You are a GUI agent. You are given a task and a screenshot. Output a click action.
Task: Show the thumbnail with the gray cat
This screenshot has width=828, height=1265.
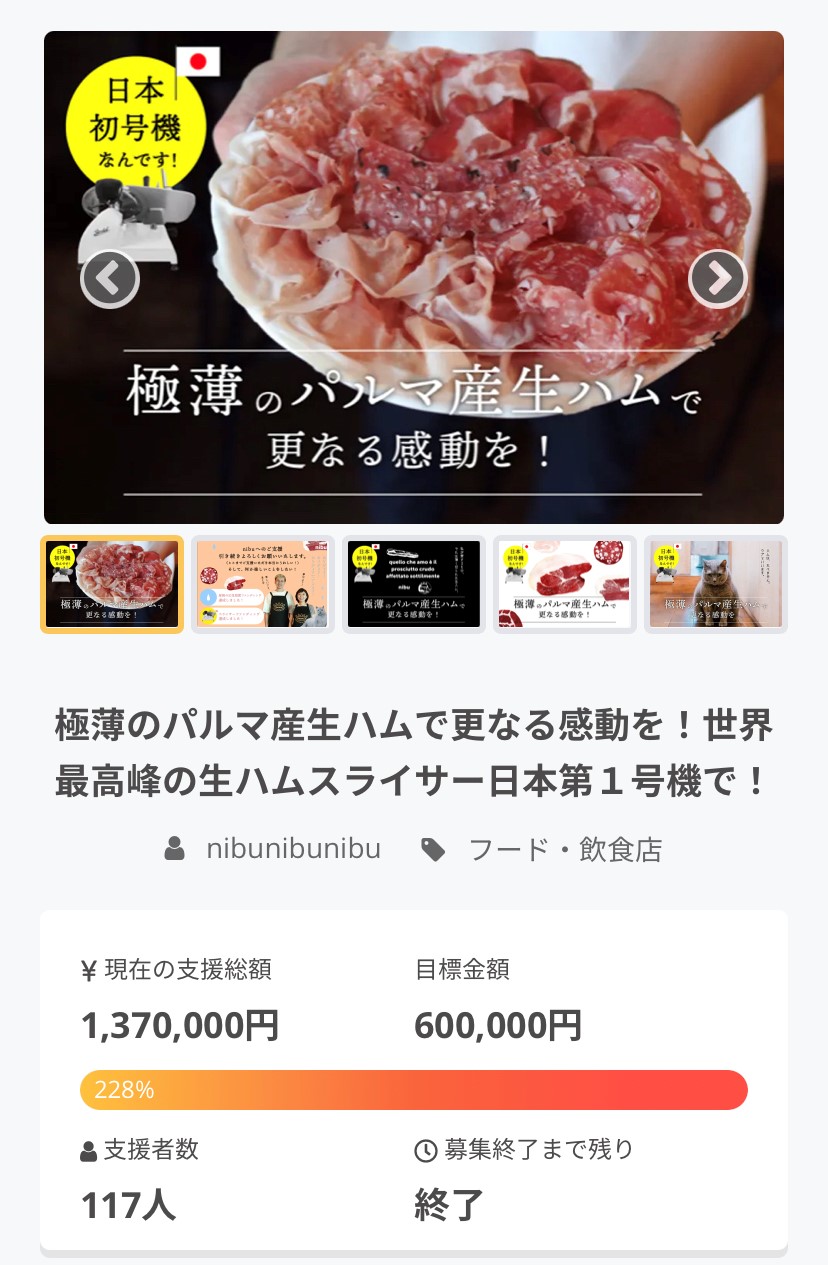[x=716, y=584]
